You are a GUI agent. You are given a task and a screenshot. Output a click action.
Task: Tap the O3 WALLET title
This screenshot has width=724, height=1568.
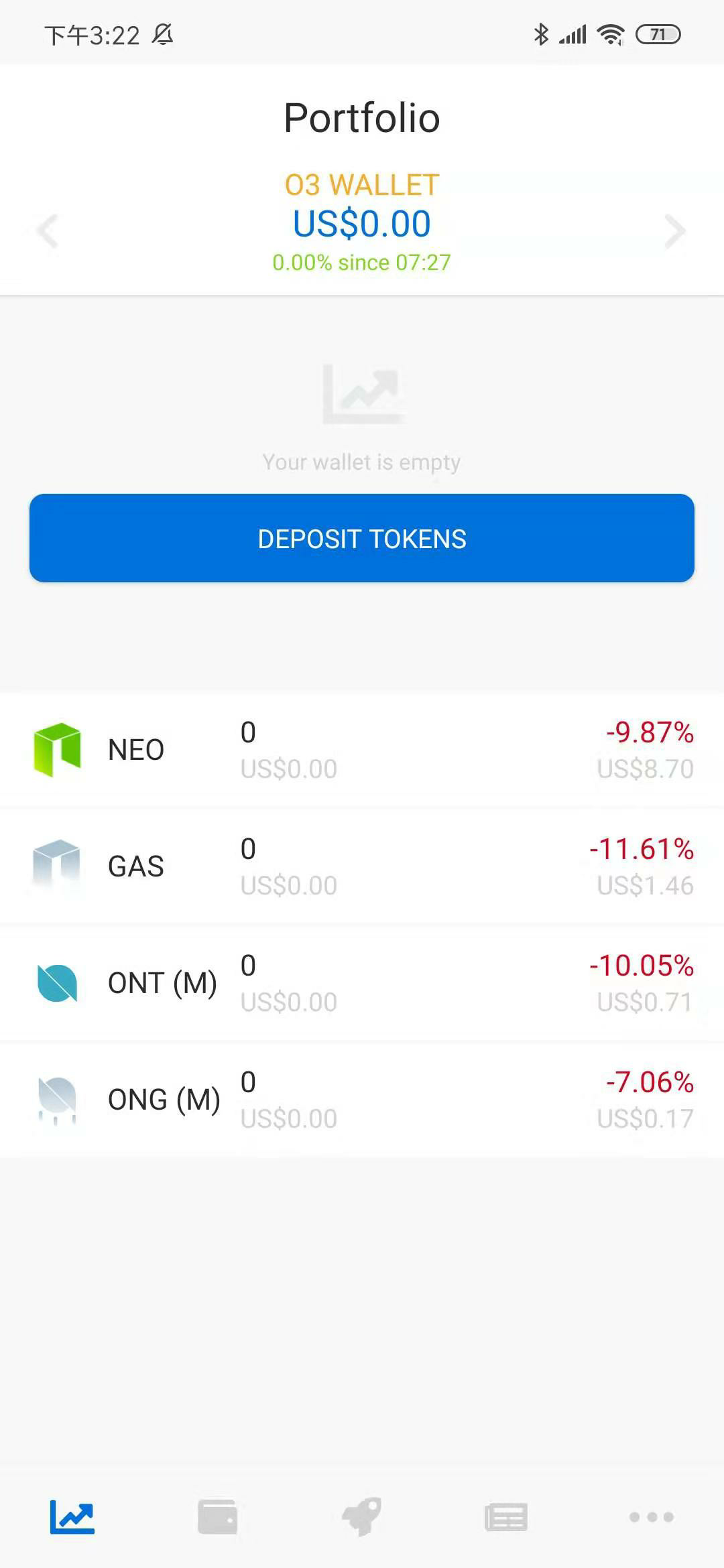click(362, 186)
